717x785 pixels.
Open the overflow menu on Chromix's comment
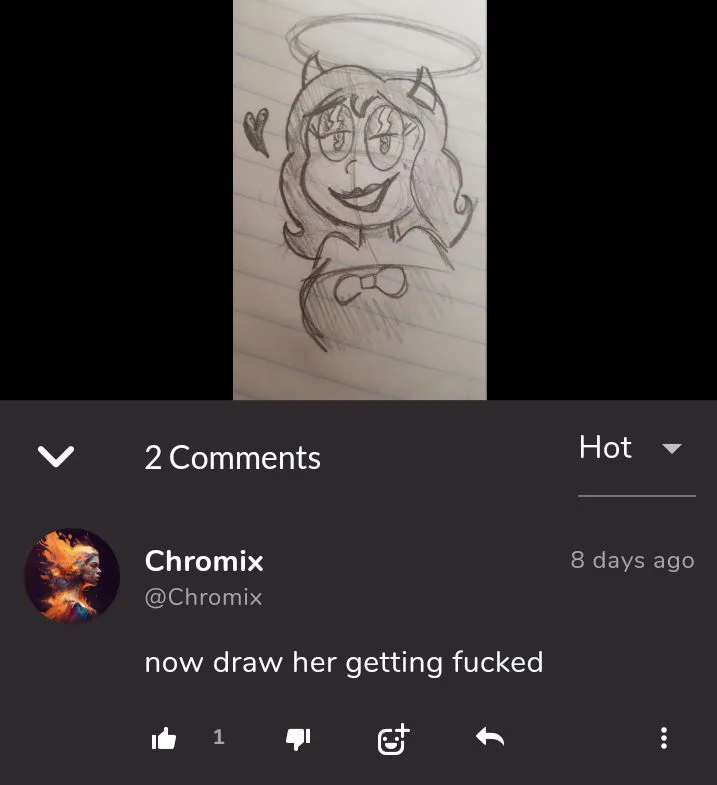pos(663,739)
